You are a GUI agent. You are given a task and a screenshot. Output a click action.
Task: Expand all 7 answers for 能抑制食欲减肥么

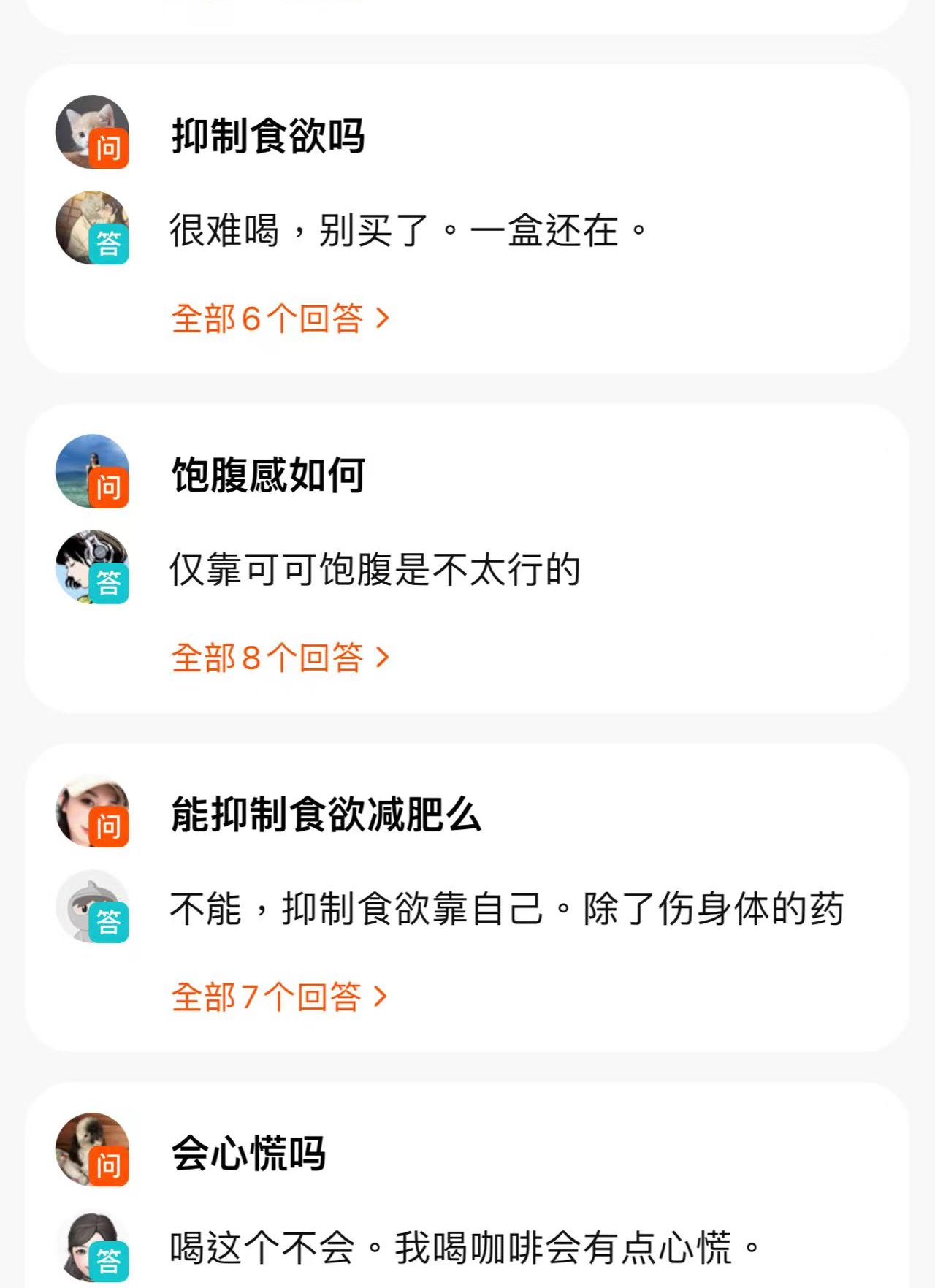279,997
